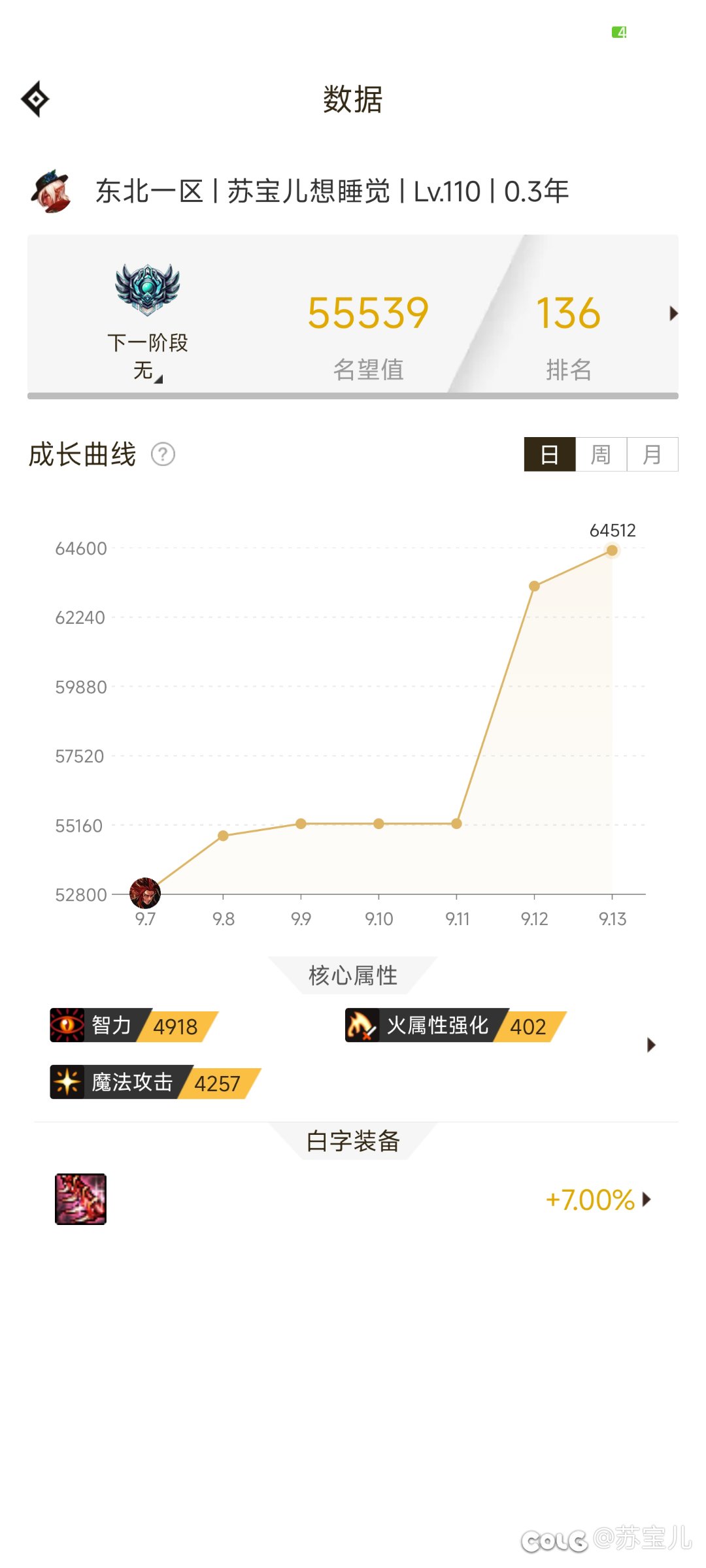Open the ranking details arrow

point(673,314)
